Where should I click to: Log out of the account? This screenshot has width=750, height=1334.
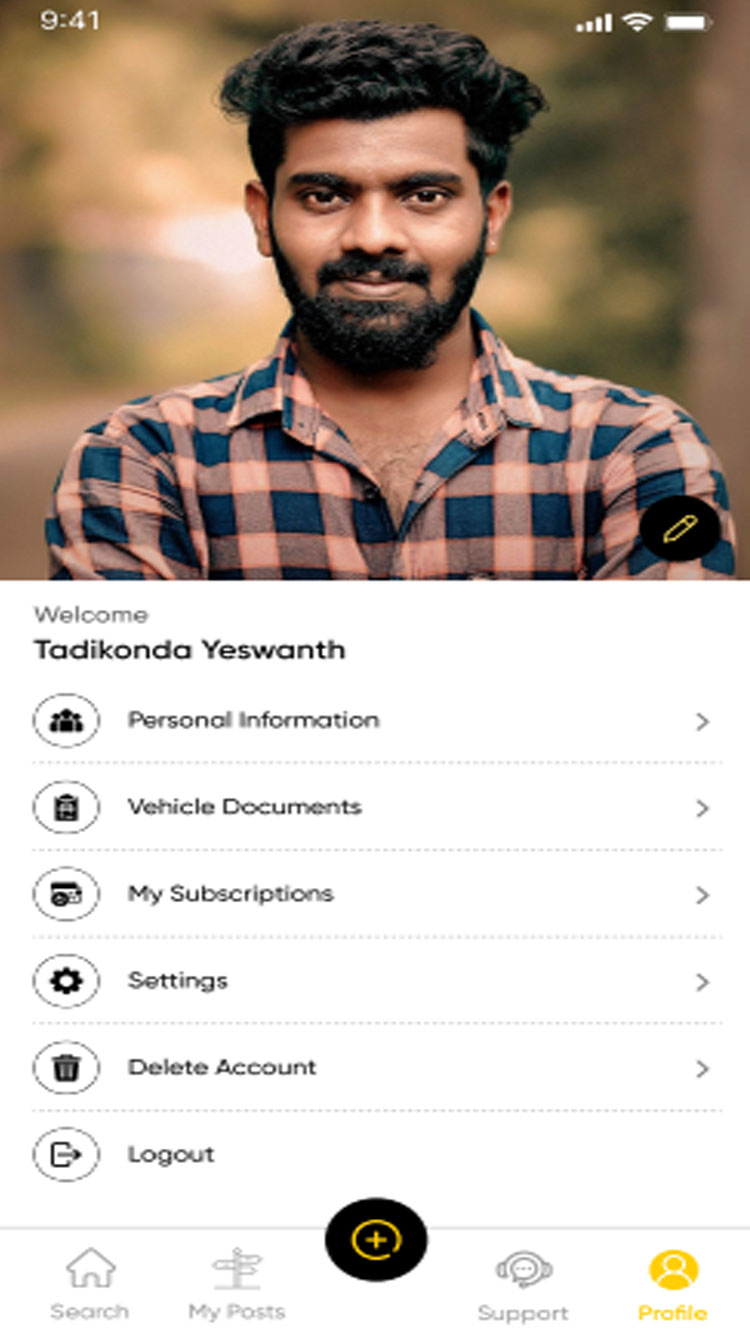171,1154
